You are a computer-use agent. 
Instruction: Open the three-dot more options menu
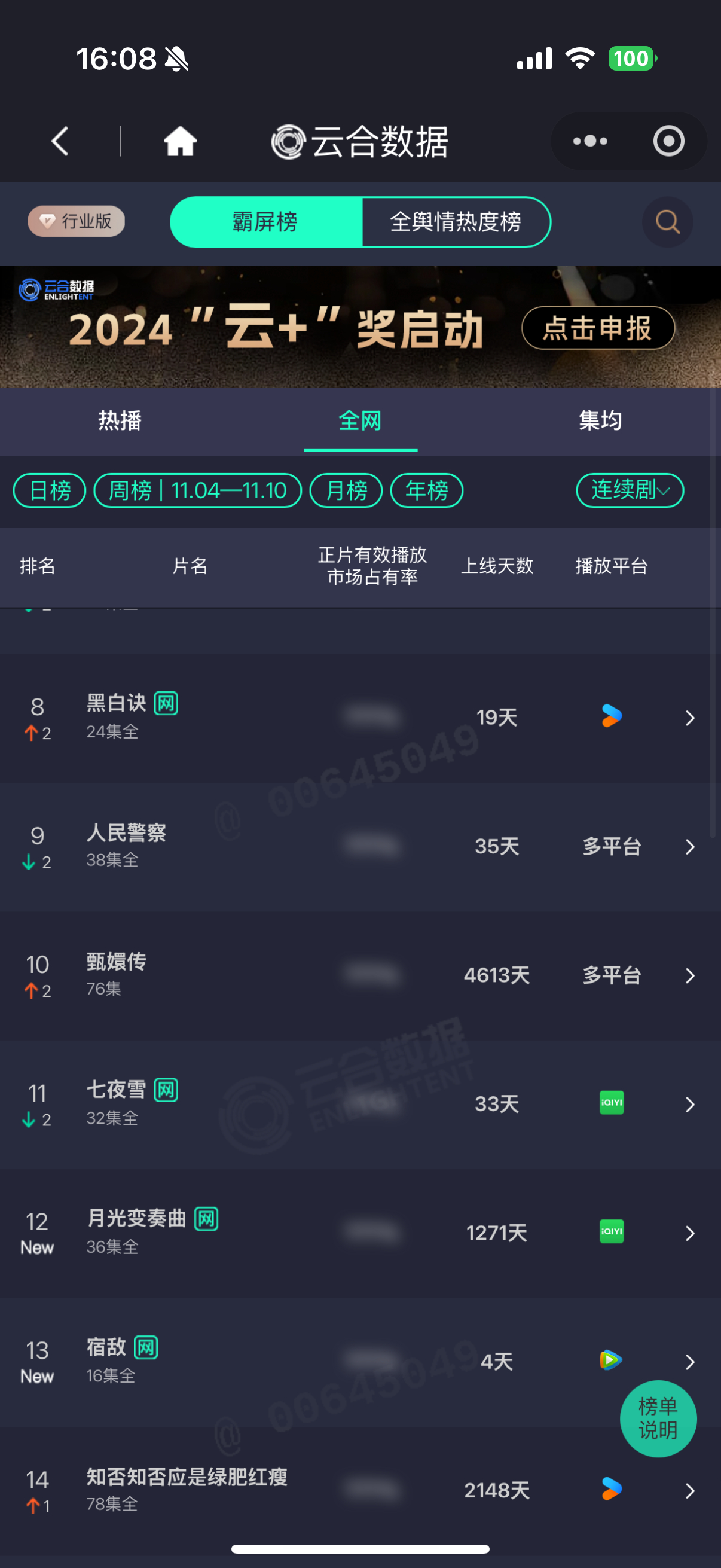590,141
